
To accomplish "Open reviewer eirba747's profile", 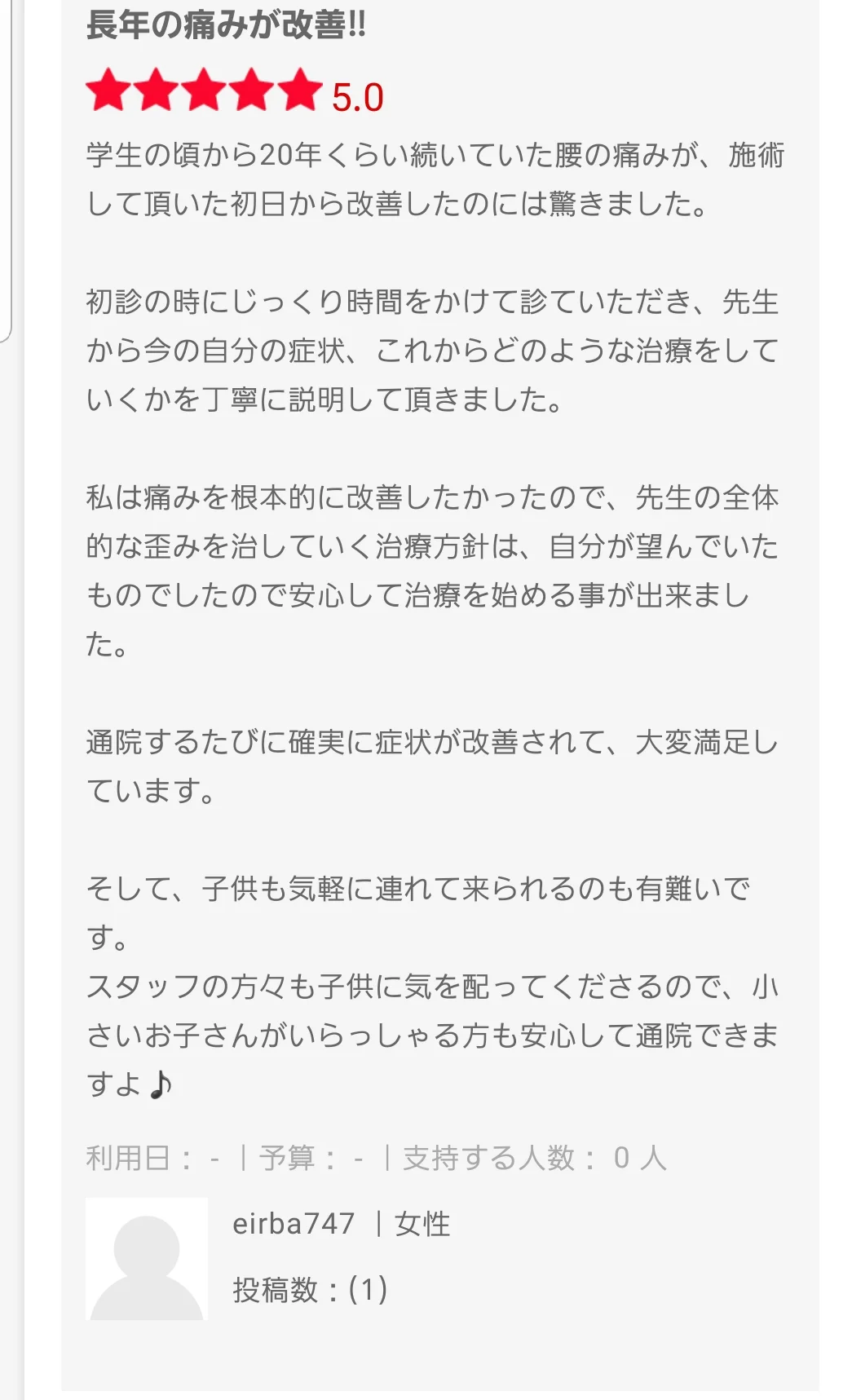I will [294, 1224].
